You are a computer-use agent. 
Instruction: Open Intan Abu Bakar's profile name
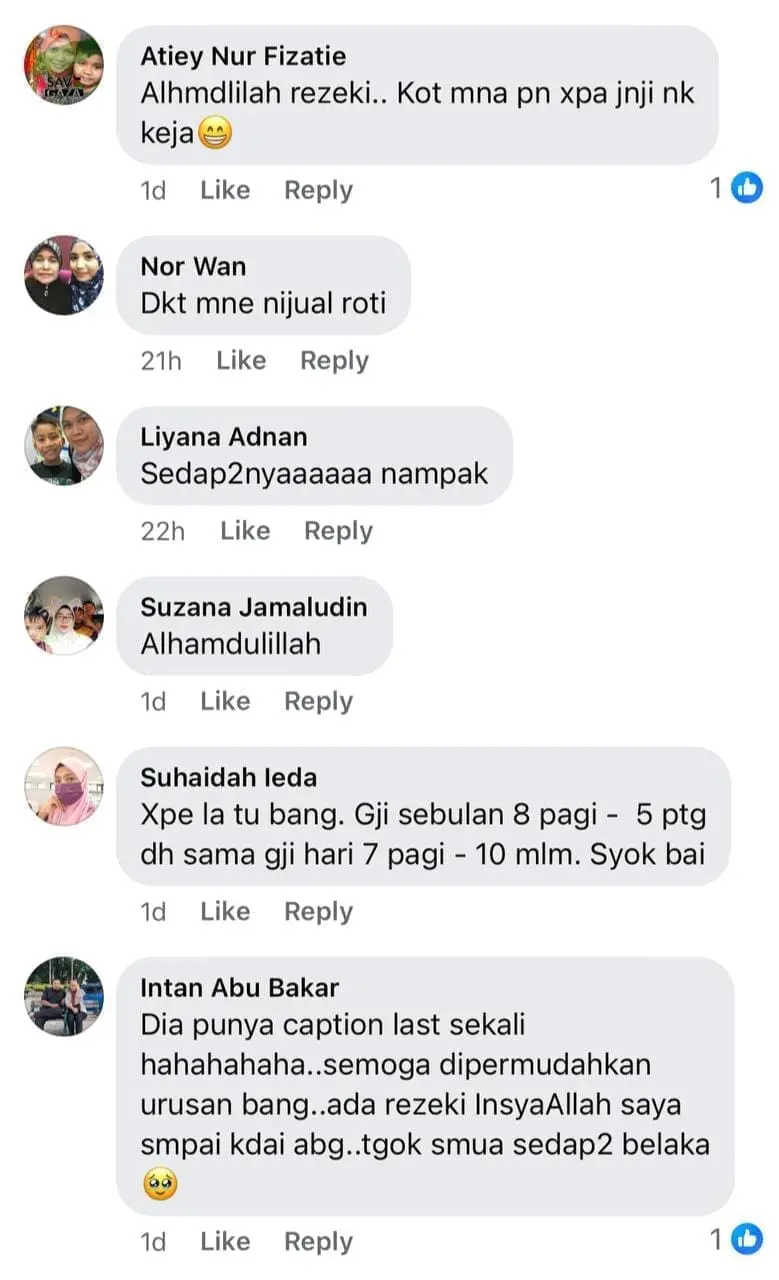coord(239,988)
